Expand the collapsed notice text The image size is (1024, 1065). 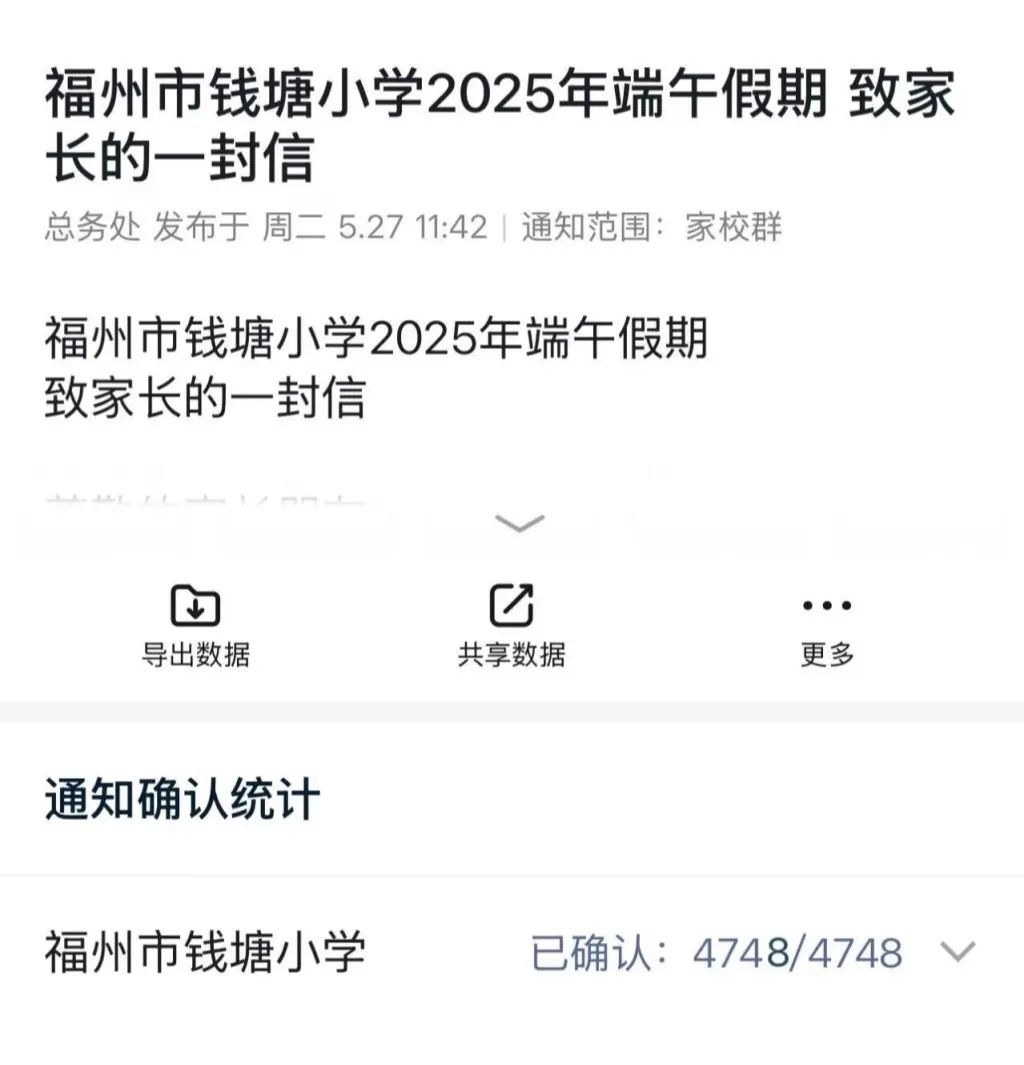click(x=520, y=522)
